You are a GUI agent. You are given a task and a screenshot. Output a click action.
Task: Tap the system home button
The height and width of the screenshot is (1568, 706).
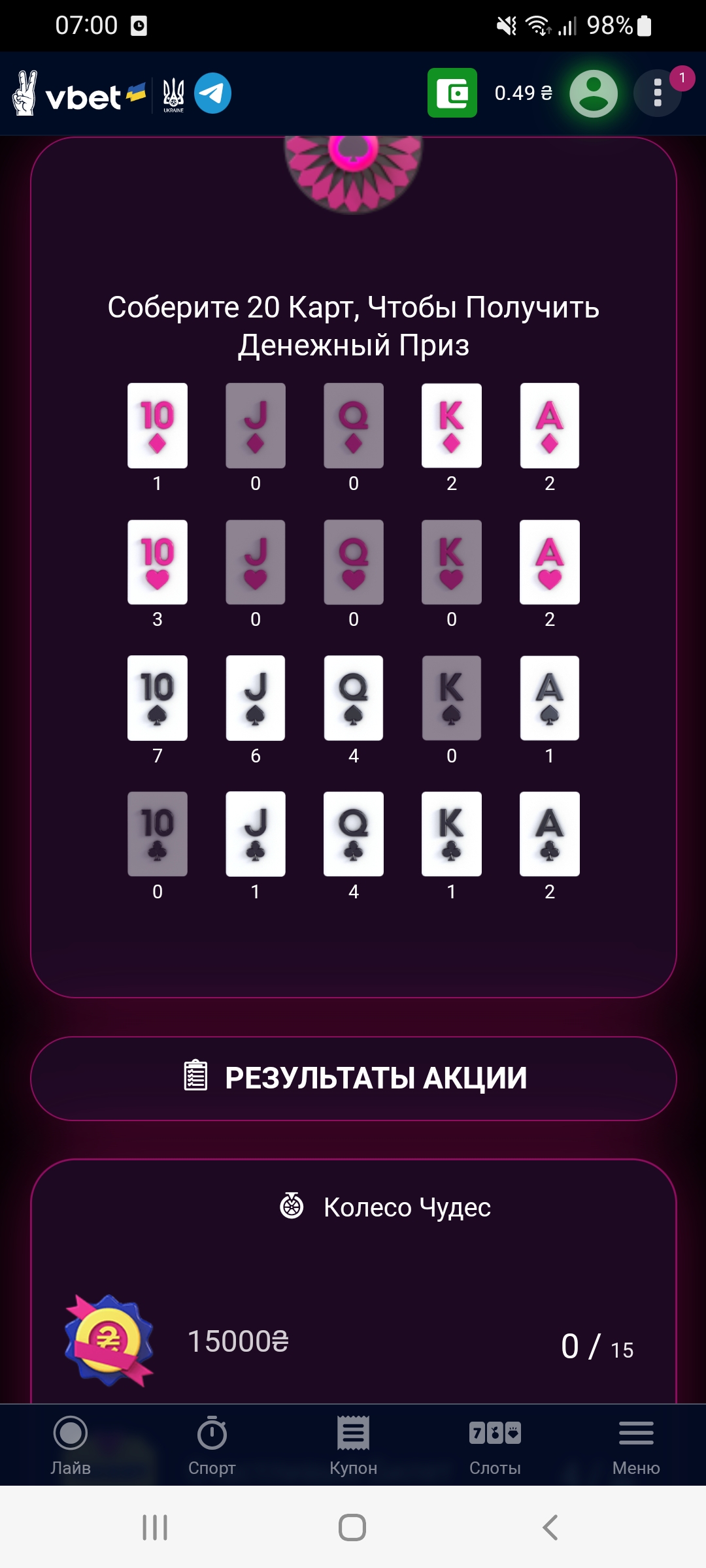point(352,1527)
